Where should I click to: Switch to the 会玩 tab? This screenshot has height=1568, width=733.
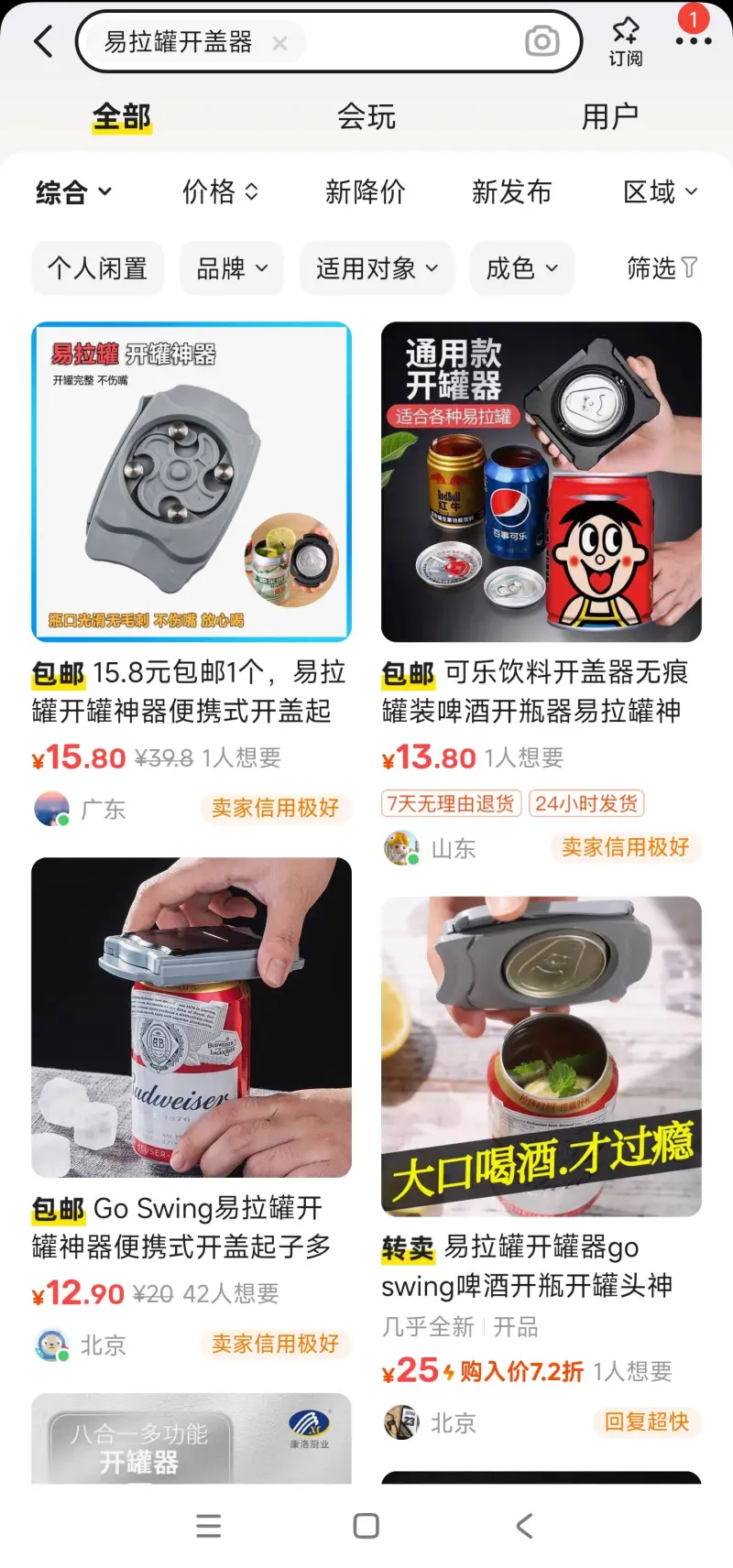click(x=366, y=116)
